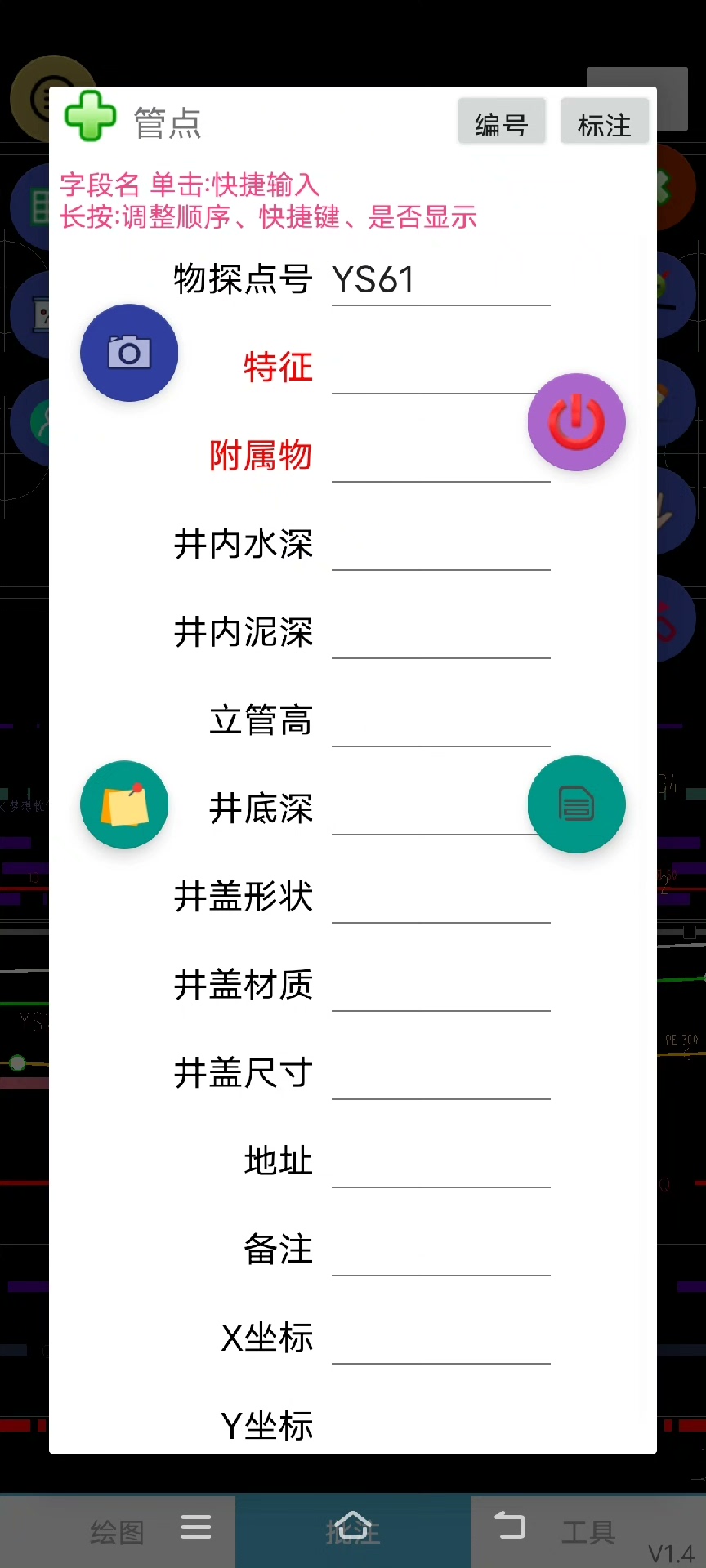
Task: Tap the 特征 field label for quick input
Action: [x=278, y=367]
